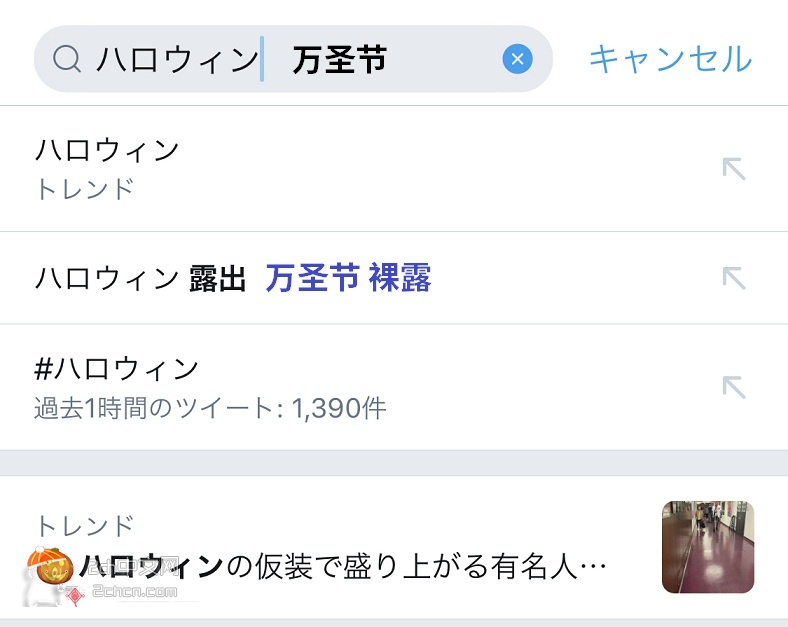Fill the search with the ハロウィン 露出 arrow
The image size is (788, 627).
(x=733, y=278)
